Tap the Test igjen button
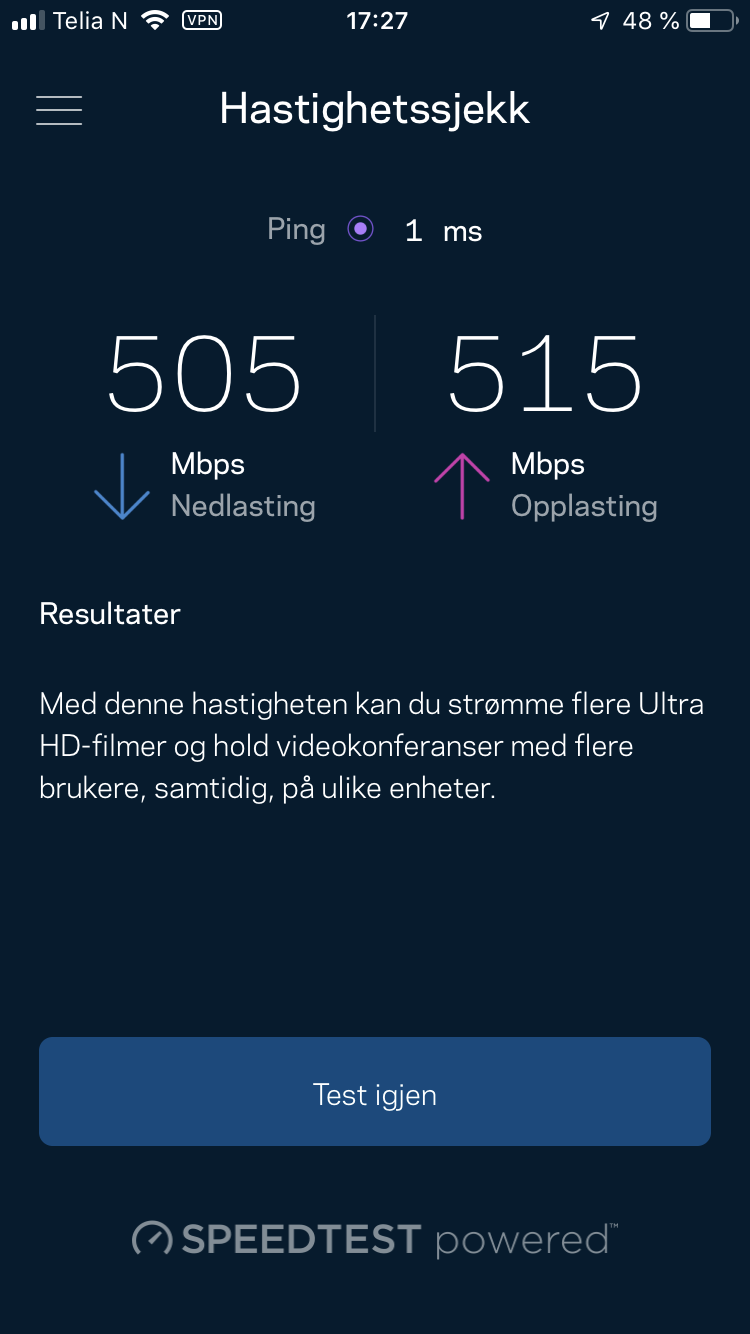The width and height of the screenshot is (750, 1334). (375, 1091)
